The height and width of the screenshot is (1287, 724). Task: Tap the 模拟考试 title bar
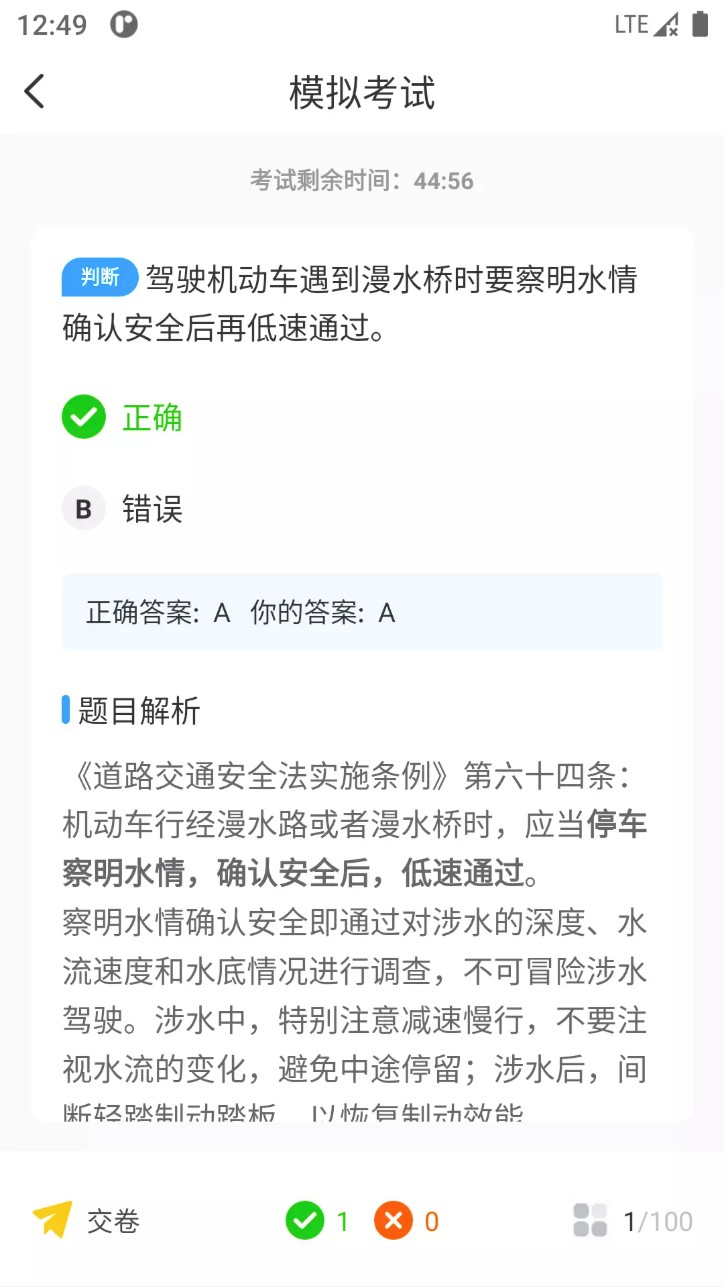pos(362,90)
